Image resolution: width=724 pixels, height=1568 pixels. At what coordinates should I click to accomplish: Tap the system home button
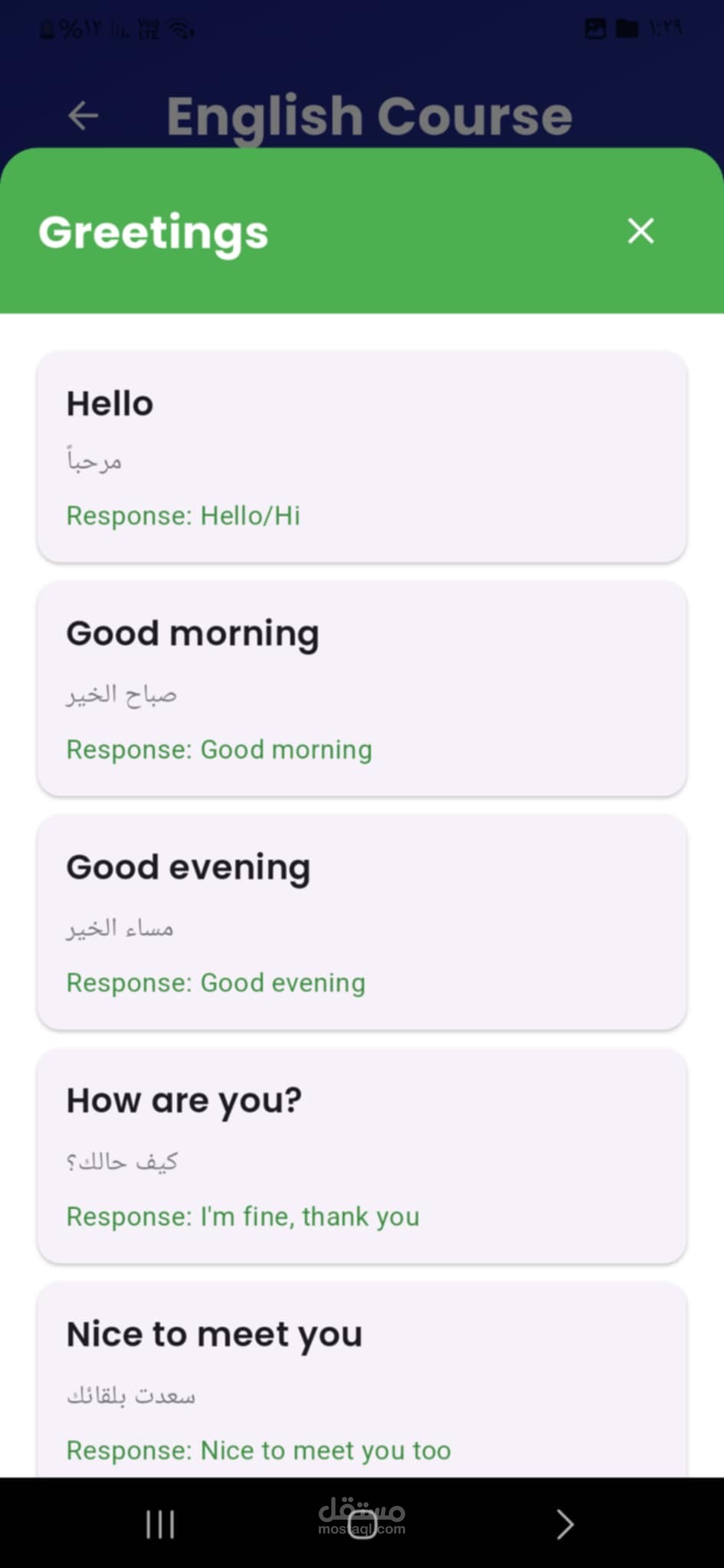tap(362, 1524)
